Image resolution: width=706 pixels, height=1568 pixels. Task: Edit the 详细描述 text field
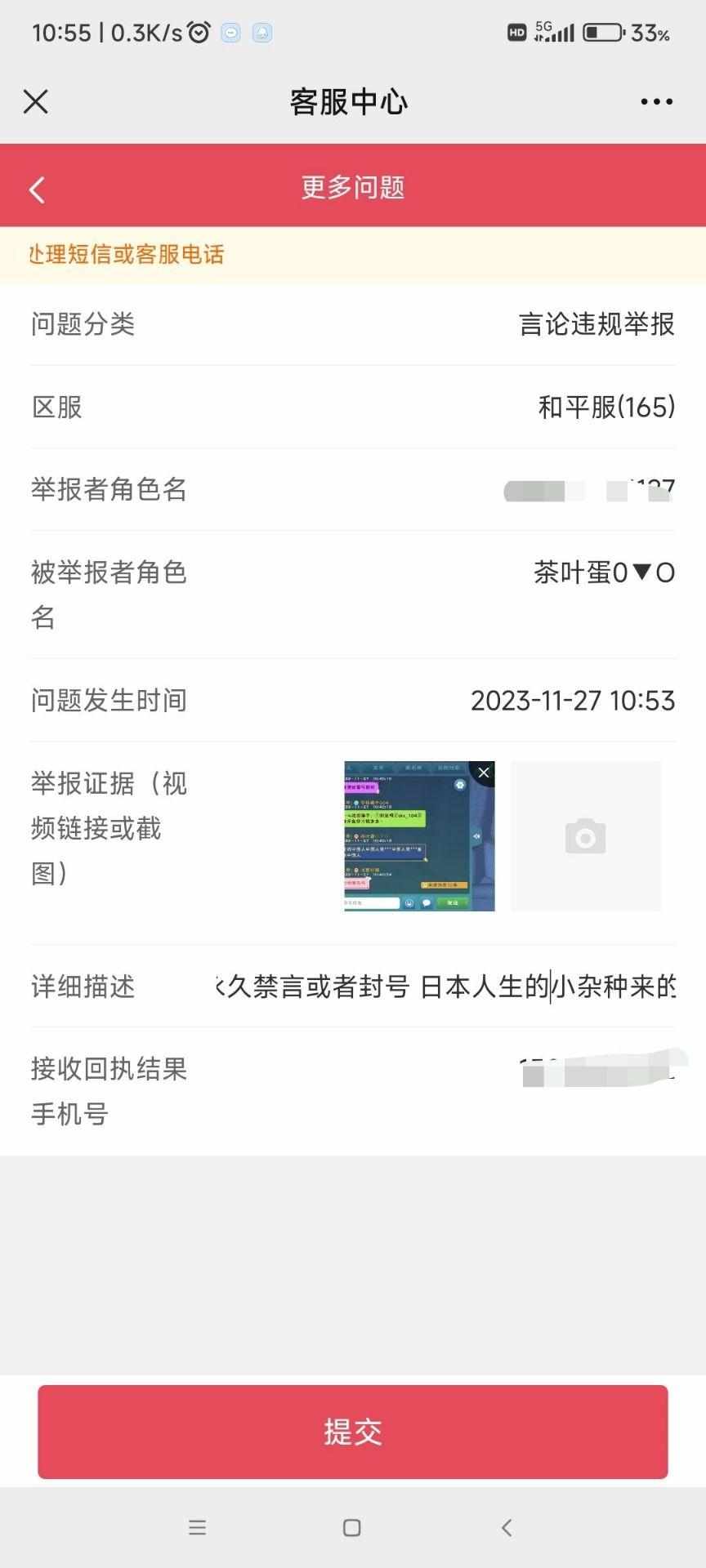coord(445,987)
